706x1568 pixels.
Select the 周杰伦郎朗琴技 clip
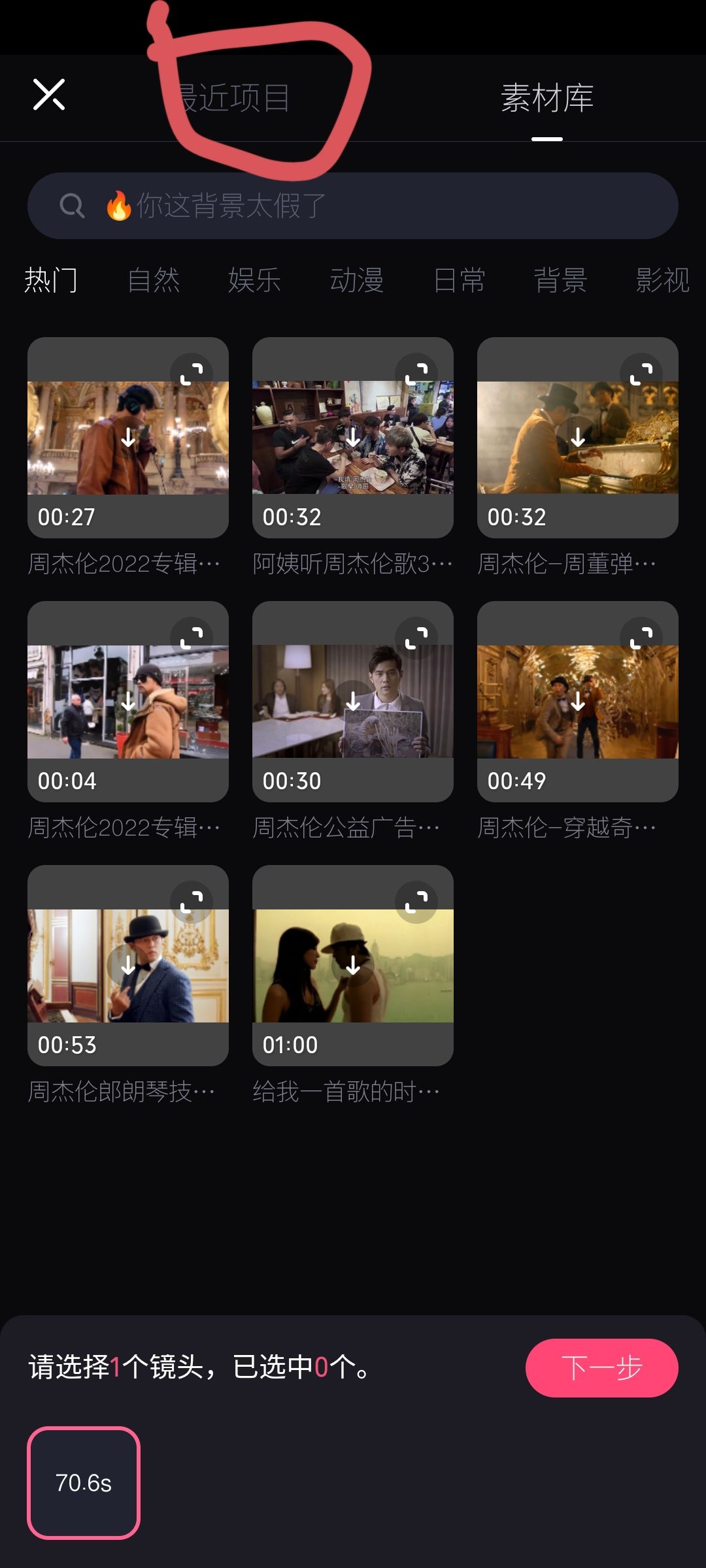(x=128, y=966)
